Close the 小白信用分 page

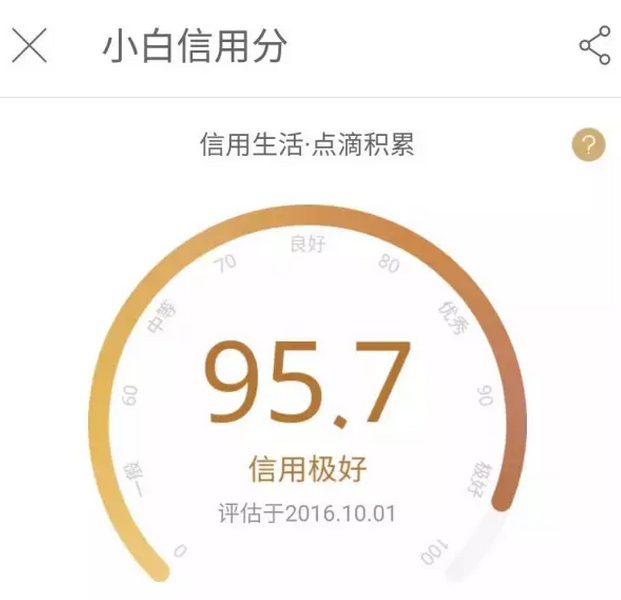click(x=29, y=46)
